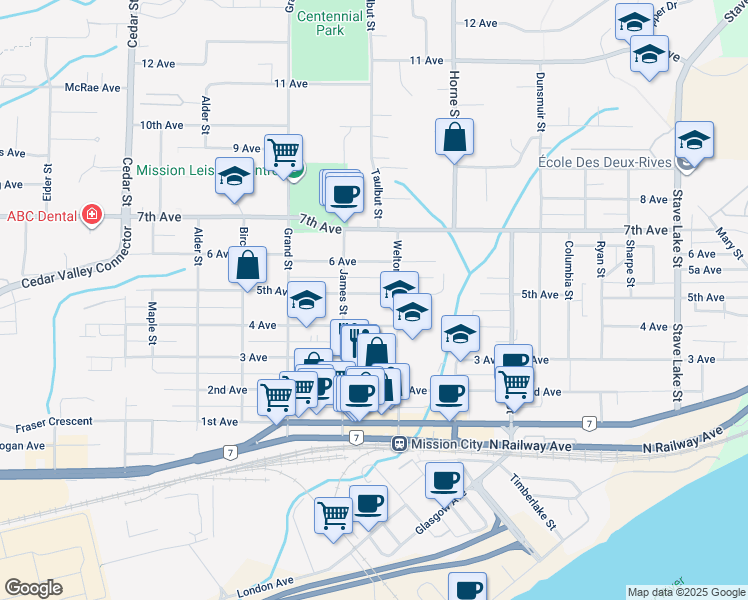Open the ABC Dental marker

[92, 215]
